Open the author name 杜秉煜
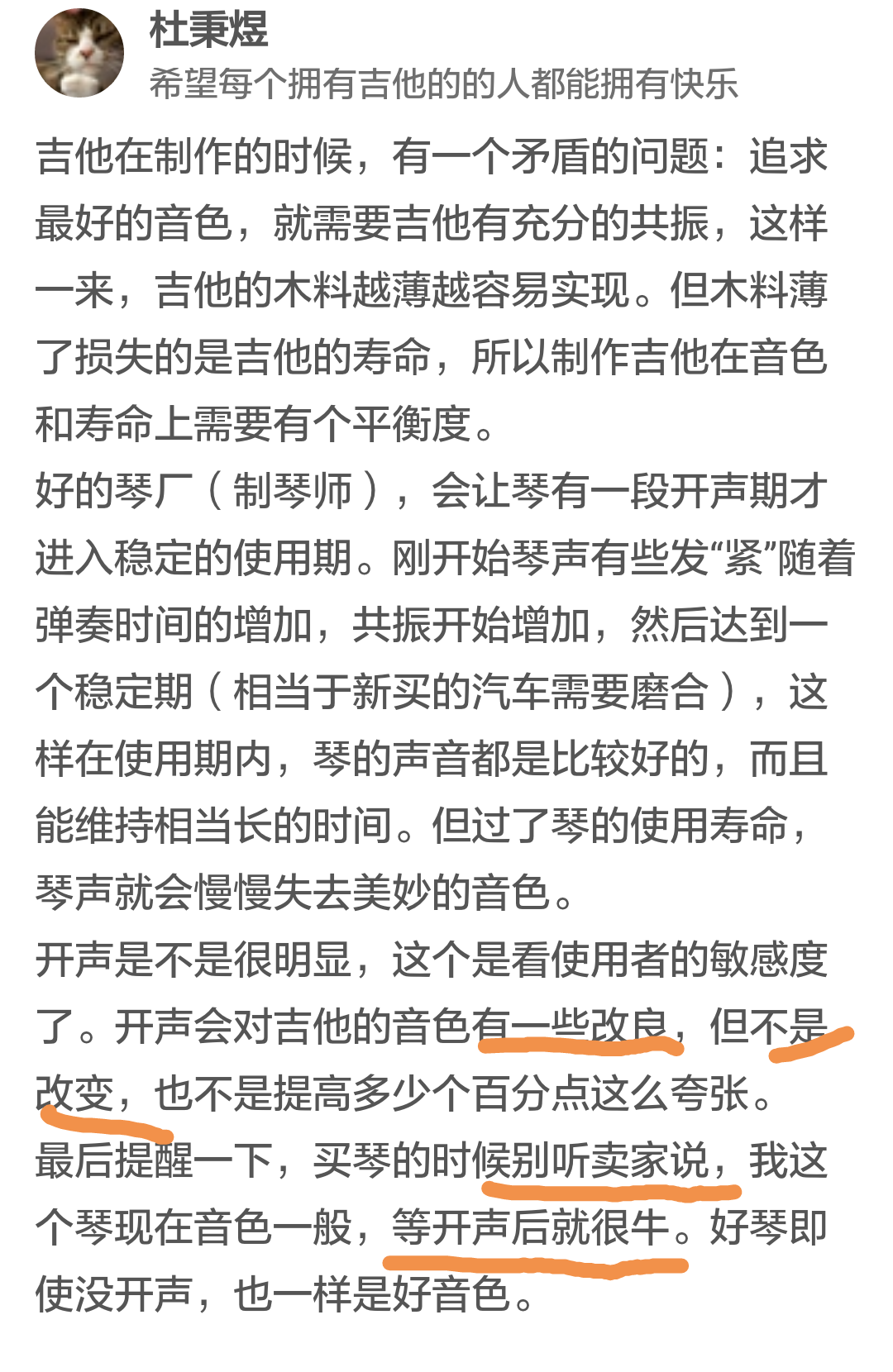This screenshot has width=893, height=1372. click(x=208, y=31)
